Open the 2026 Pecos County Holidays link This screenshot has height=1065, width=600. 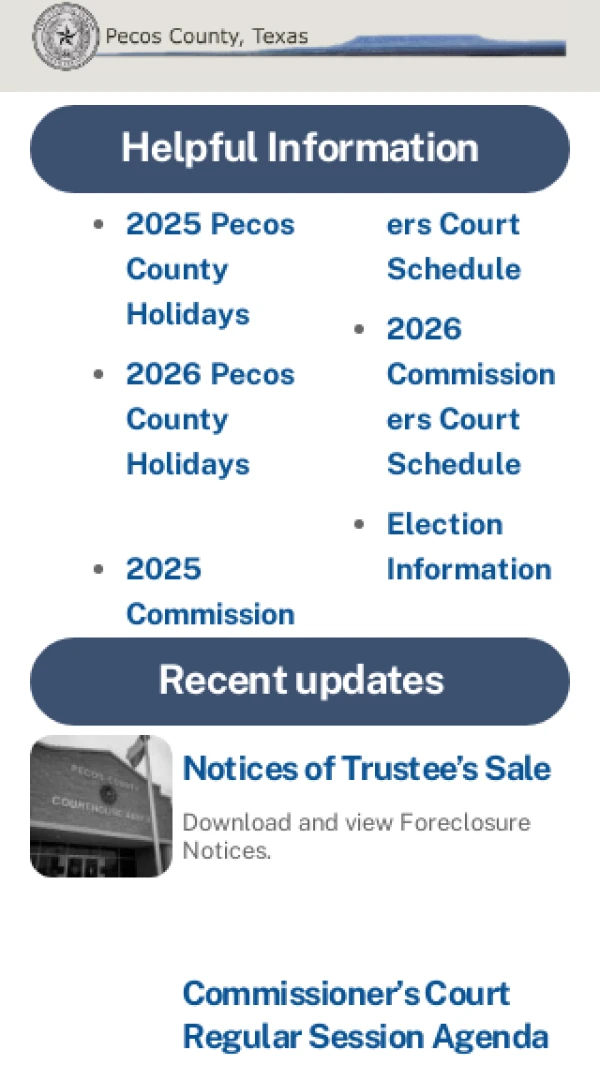[x=210, y=419]
